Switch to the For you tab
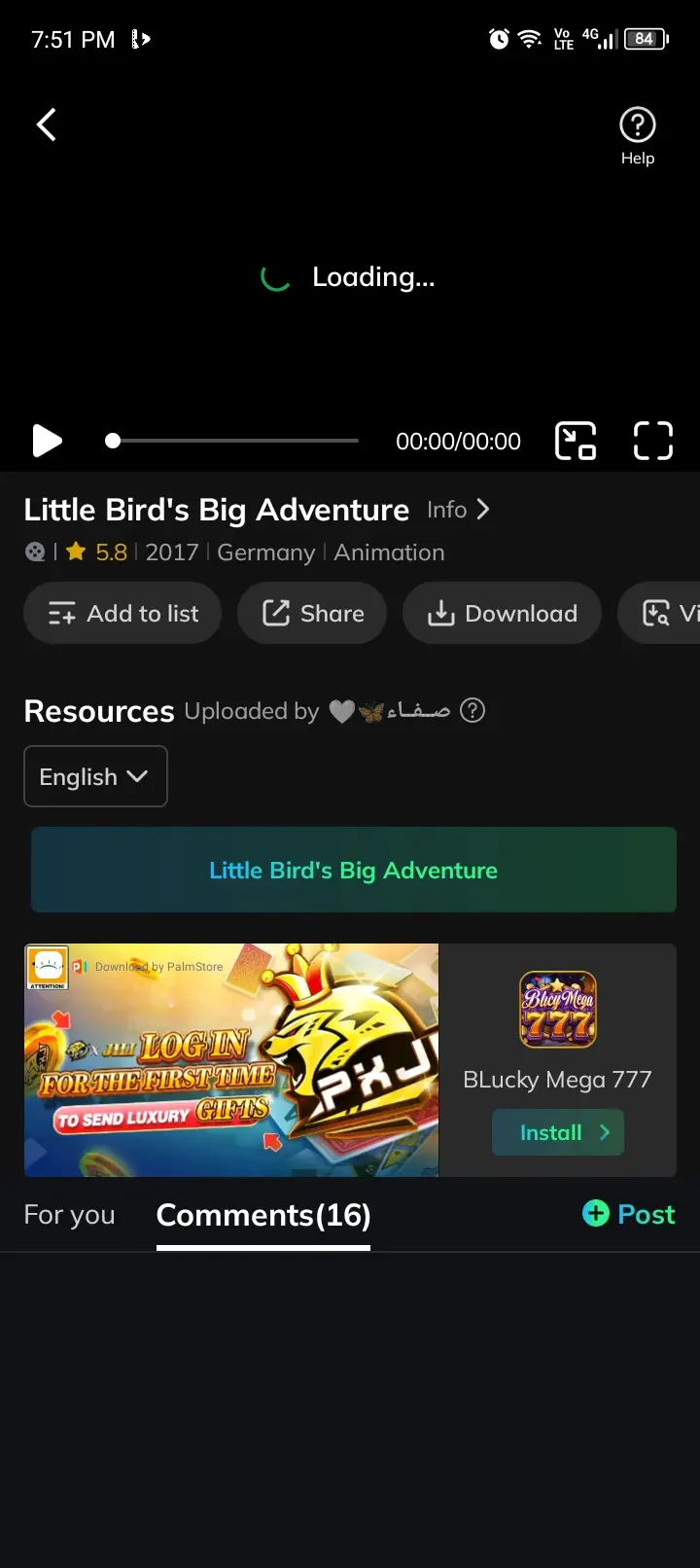Viewport: 700px width, 1568px height. click(x=68, y=1215)
